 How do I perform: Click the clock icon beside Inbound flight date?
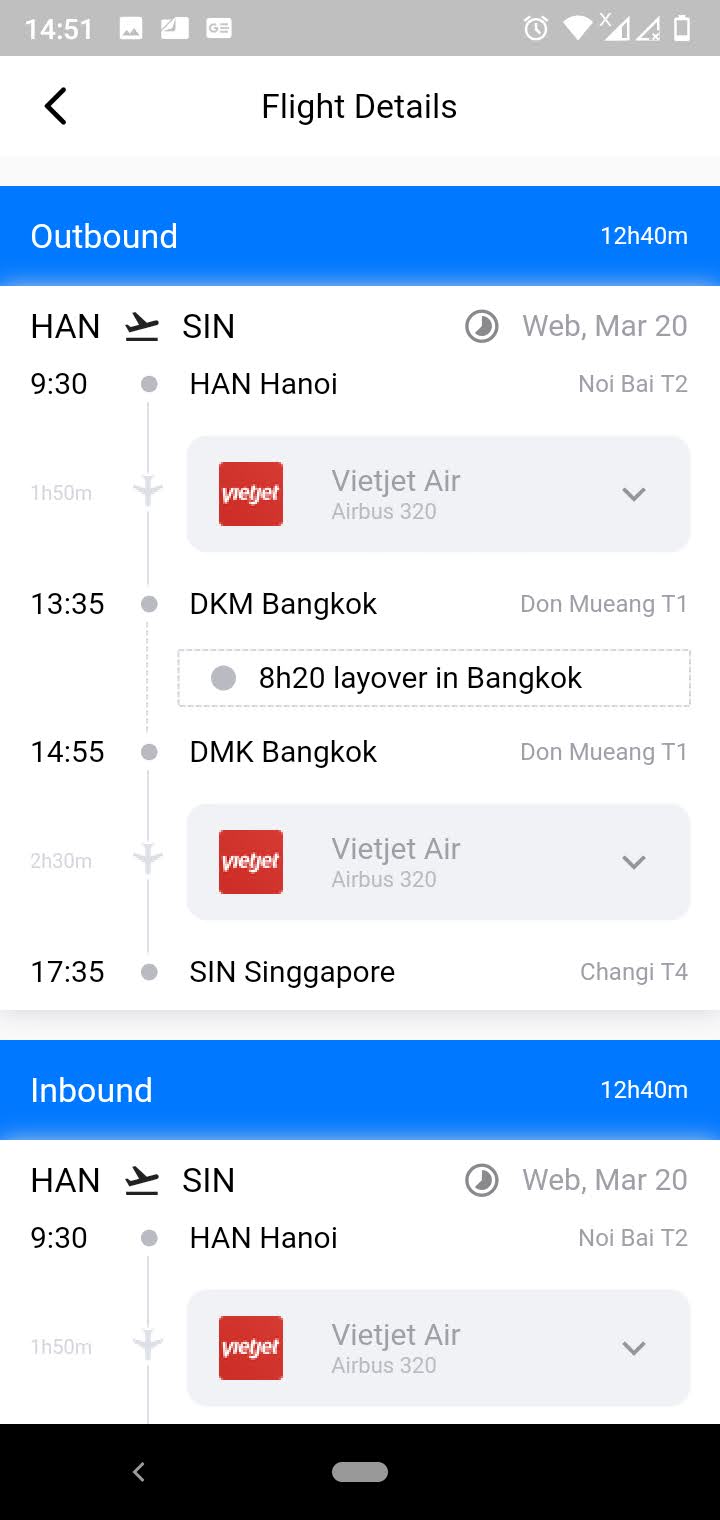pyautogui.click(x=482, y=1180)
